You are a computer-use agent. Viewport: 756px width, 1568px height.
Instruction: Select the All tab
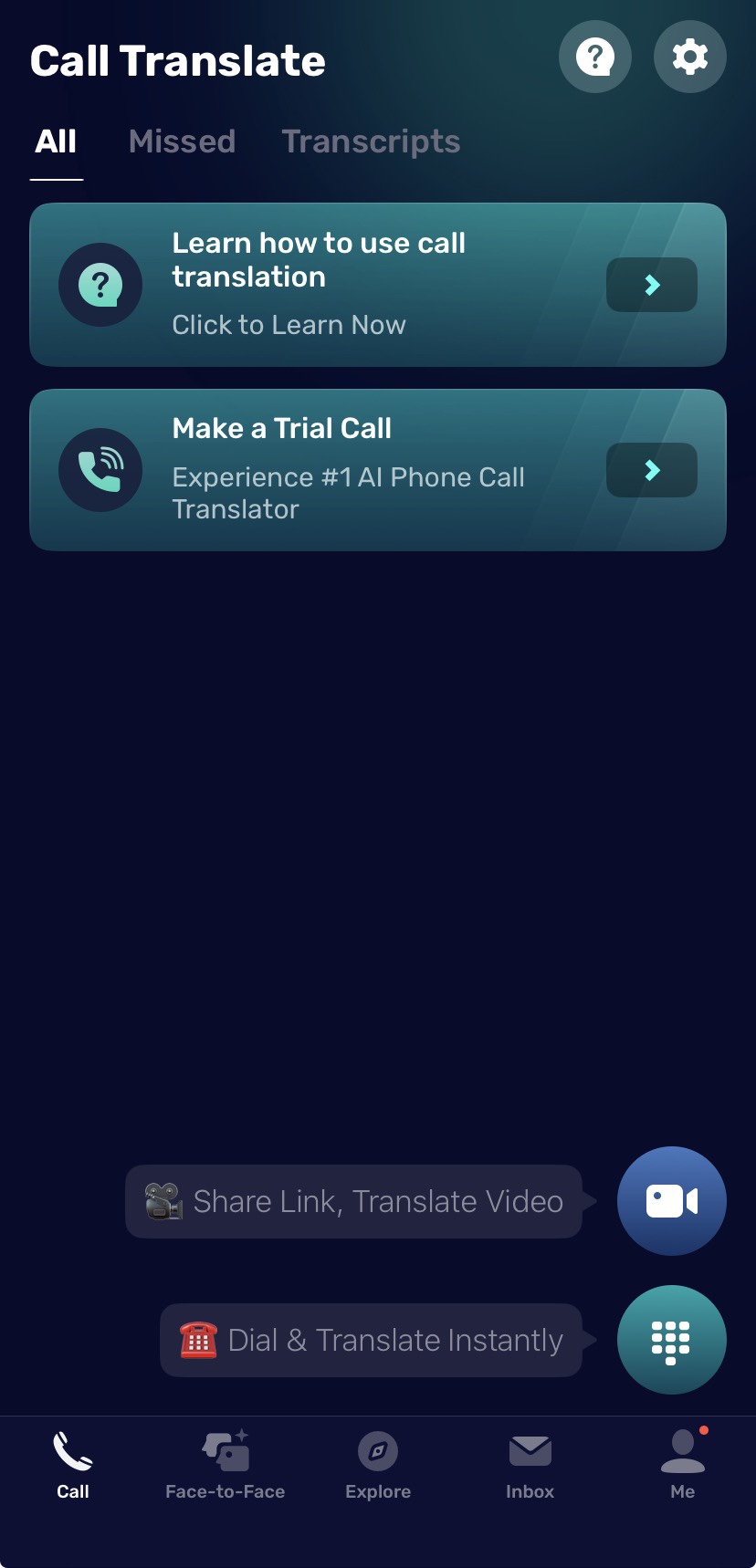click(56, 141)
